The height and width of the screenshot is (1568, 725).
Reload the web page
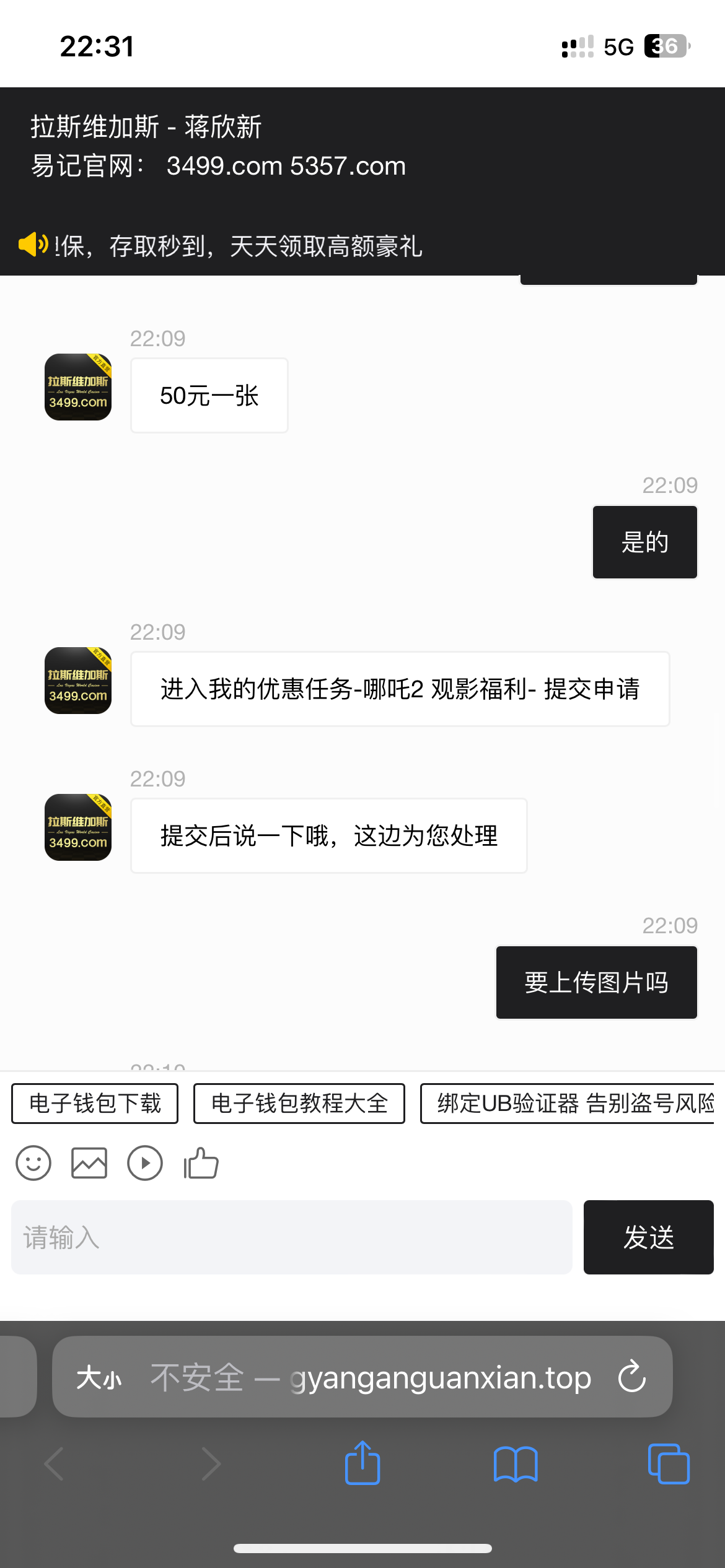tap(632, 1377)
